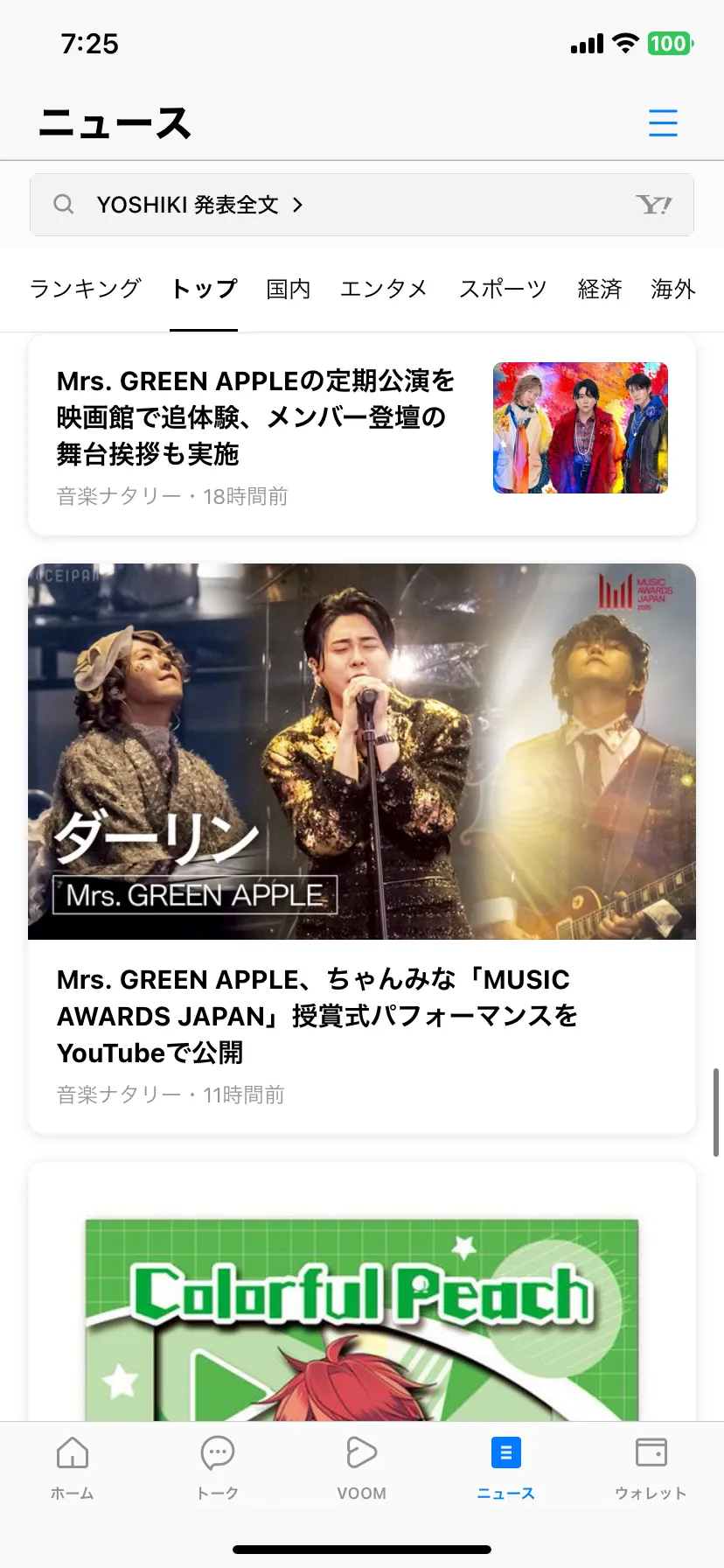The image size is (724, 1568).
Task: Go to the ホーム tab
Action: [73, 1466]
